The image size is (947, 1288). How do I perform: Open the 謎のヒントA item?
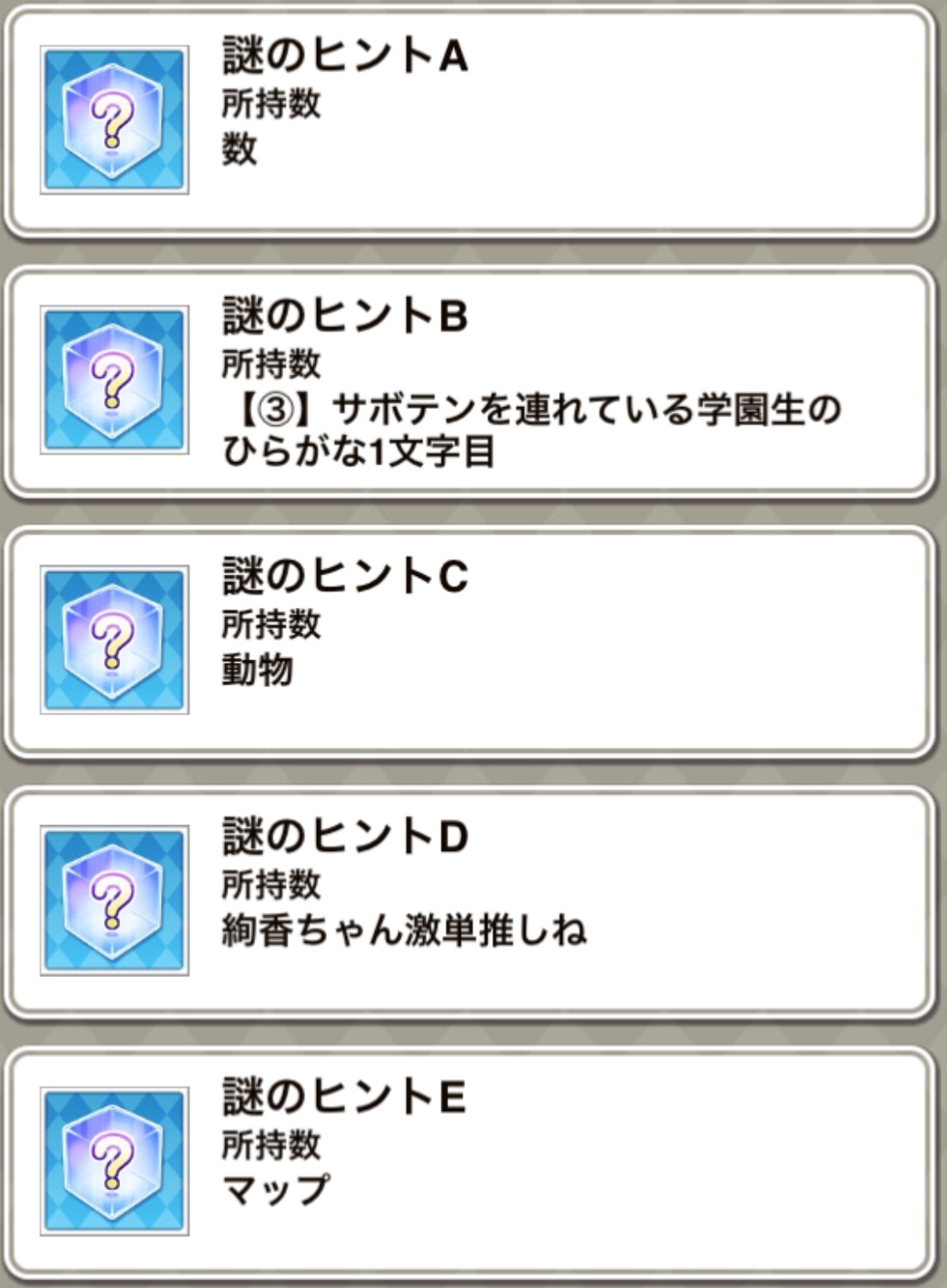[x=469, y=120]
